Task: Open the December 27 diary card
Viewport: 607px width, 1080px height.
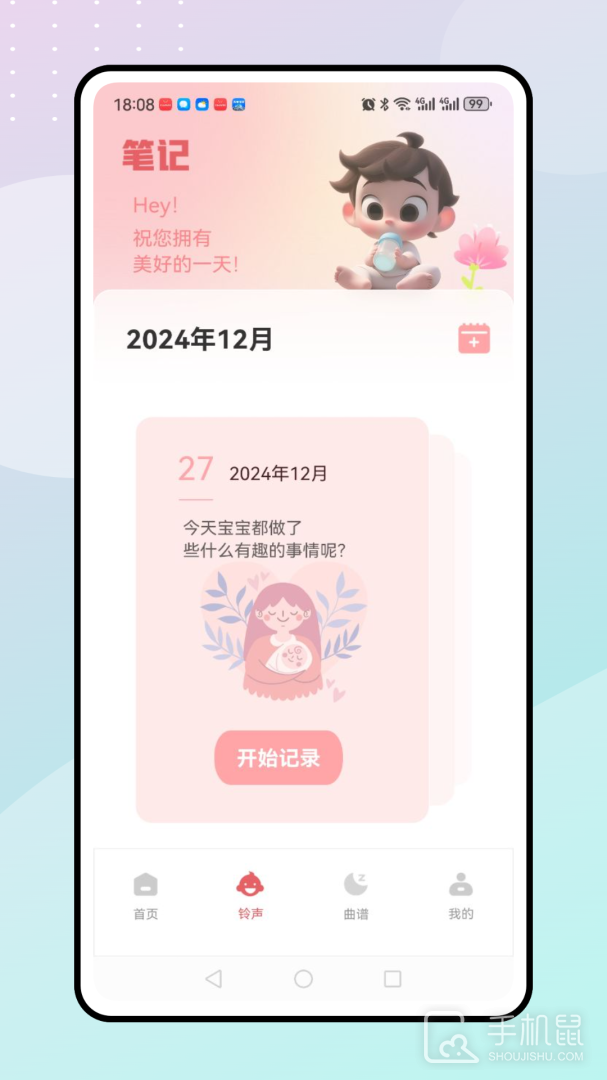Action: pos(282,619)
